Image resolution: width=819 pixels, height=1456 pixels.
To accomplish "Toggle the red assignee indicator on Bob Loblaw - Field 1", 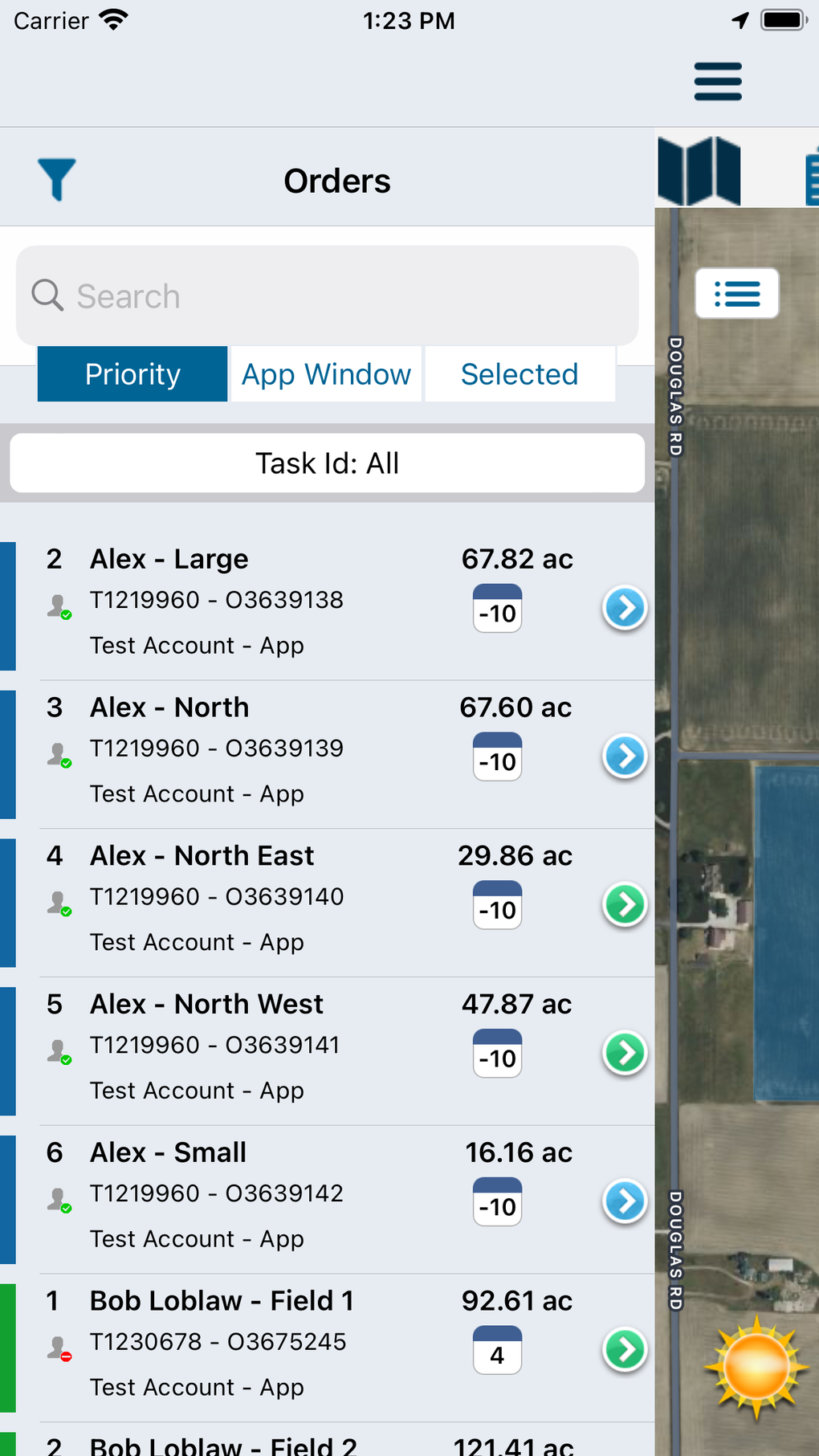I will [59, 1346].
